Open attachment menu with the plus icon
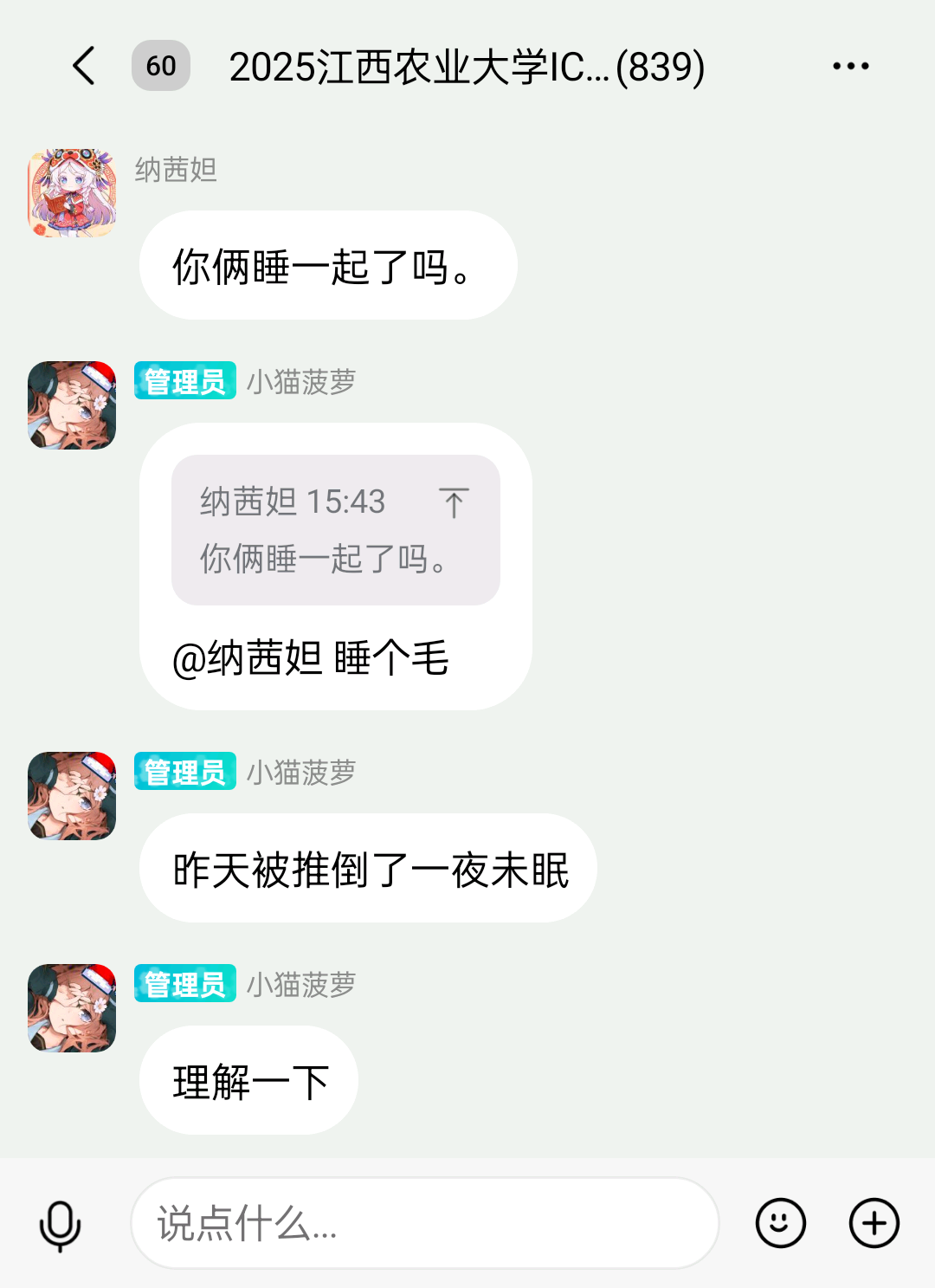The width and height of the screenshot is (935, 1288). click(873, 1222)
